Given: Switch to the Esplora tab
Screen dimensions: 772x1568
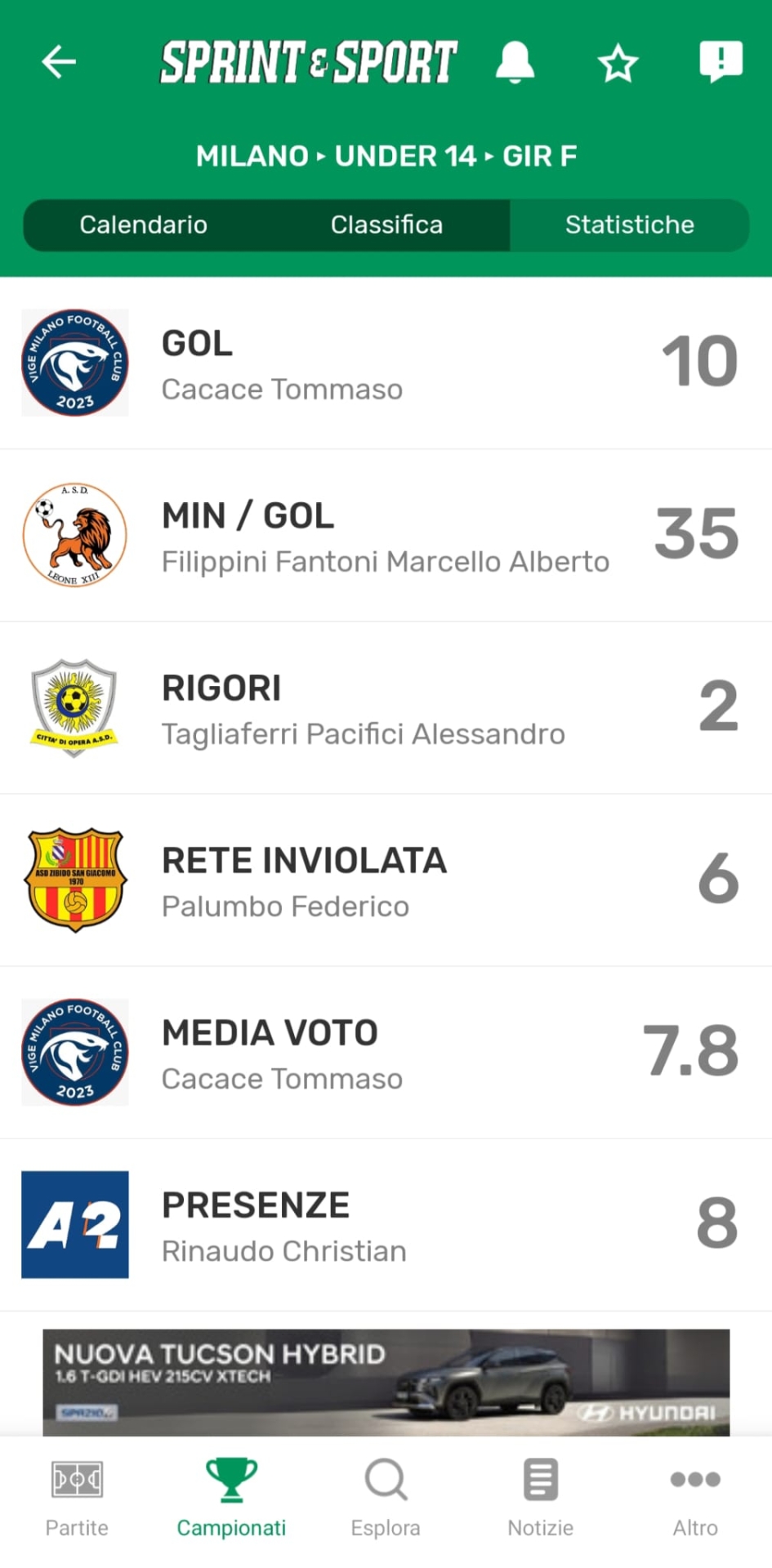Looking at the screenshot, I should pos(386,1499).
